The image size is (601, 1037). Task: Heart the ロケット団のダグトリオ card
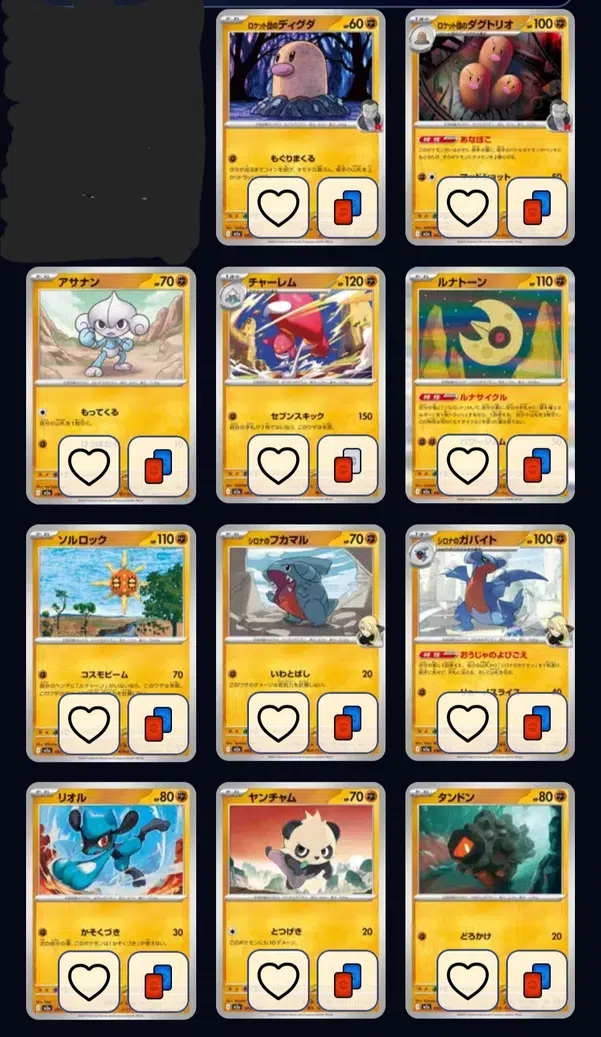tap(467, 207)
